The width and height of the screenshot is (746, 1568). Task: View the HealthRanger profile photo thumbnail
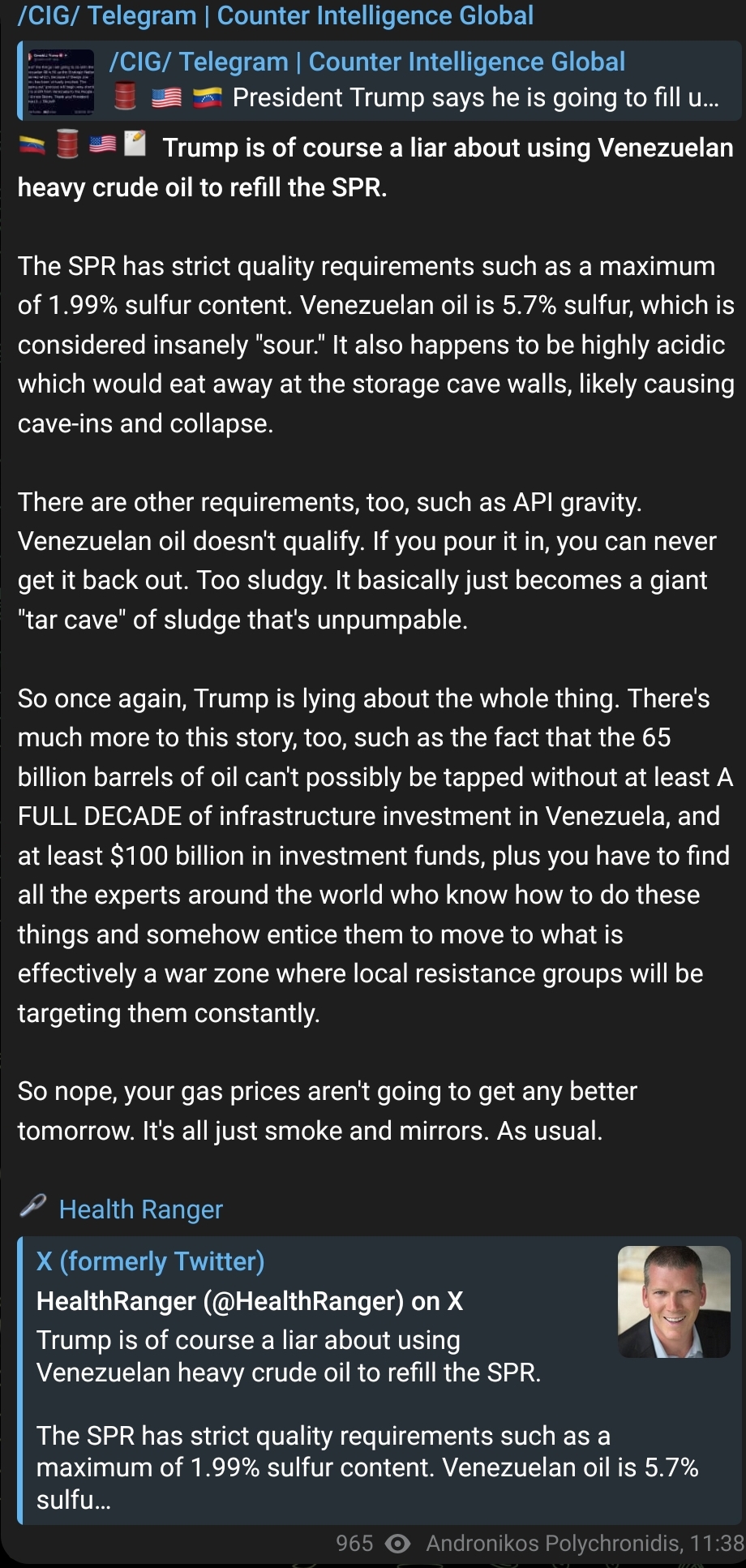point(674,1302)
